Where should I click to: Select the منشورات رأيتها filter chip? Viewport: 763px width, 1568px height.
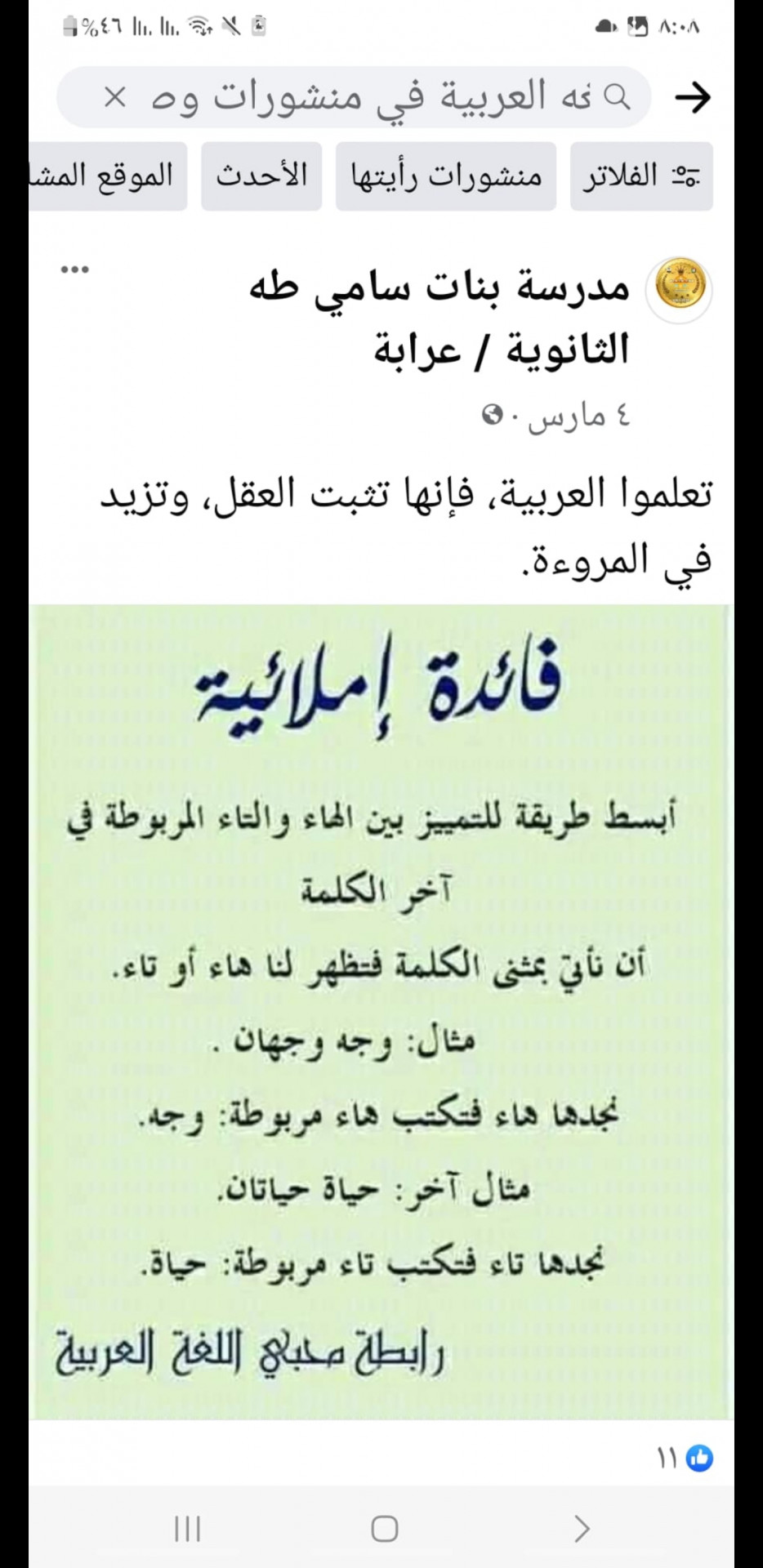[446, 176]
